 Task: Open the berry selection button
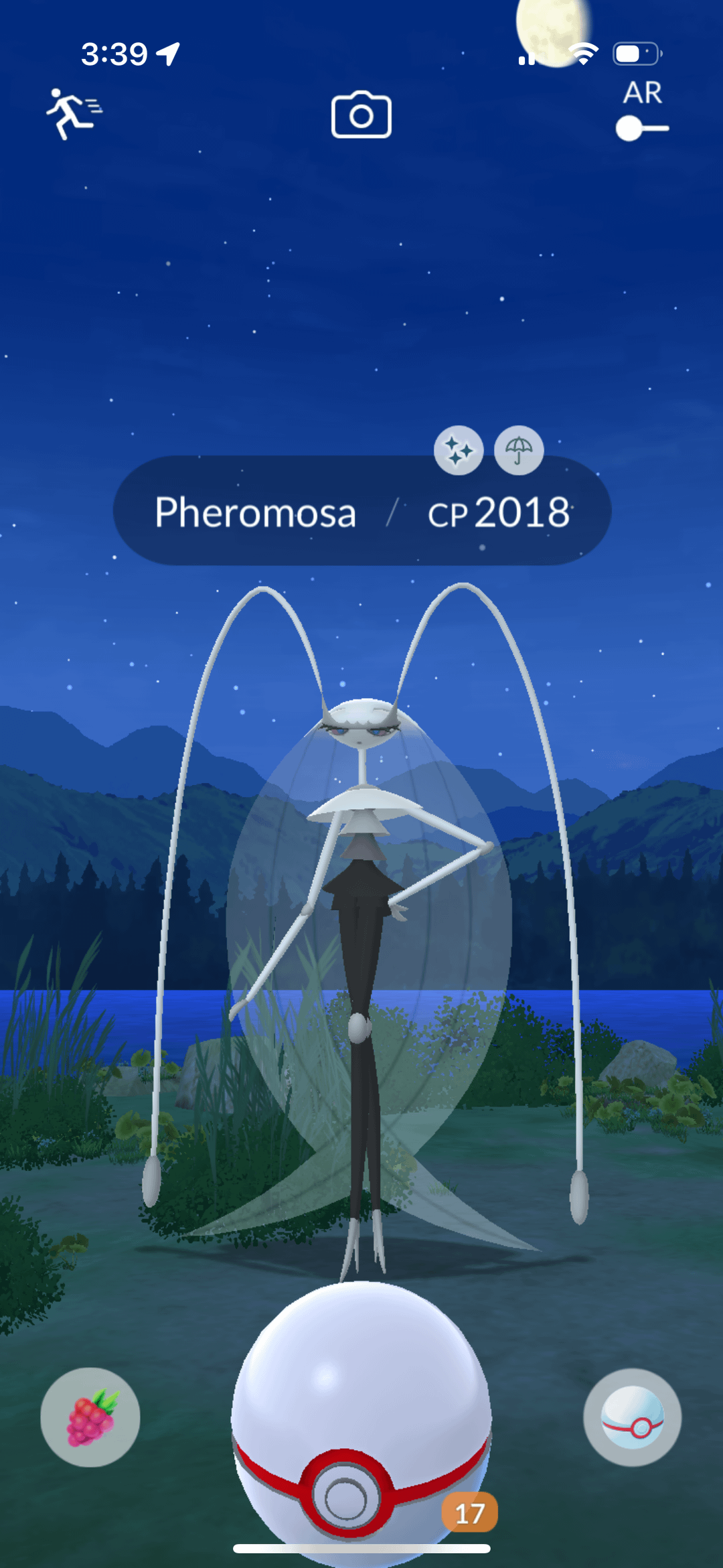90,1417
